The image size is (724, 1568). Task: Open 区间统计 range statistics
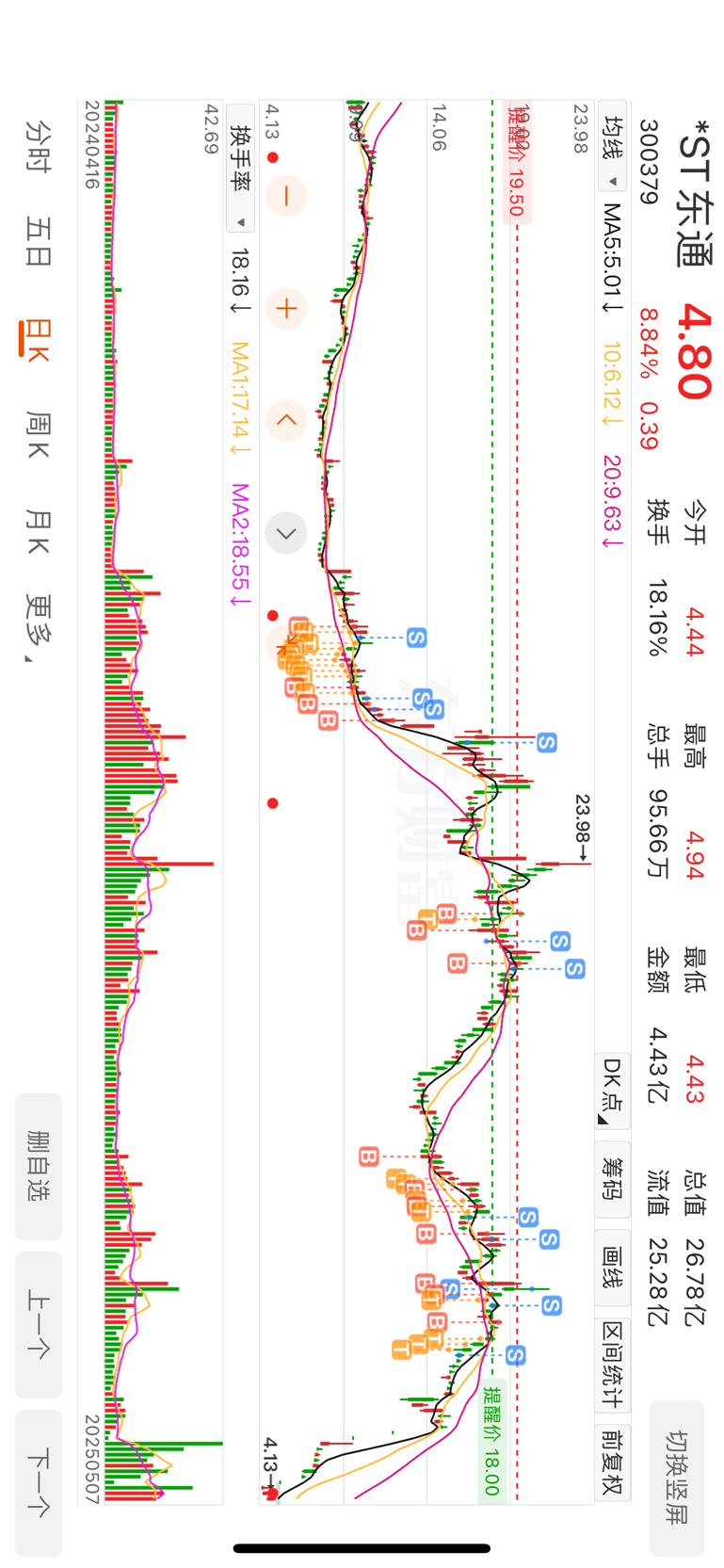point(613,1364)
